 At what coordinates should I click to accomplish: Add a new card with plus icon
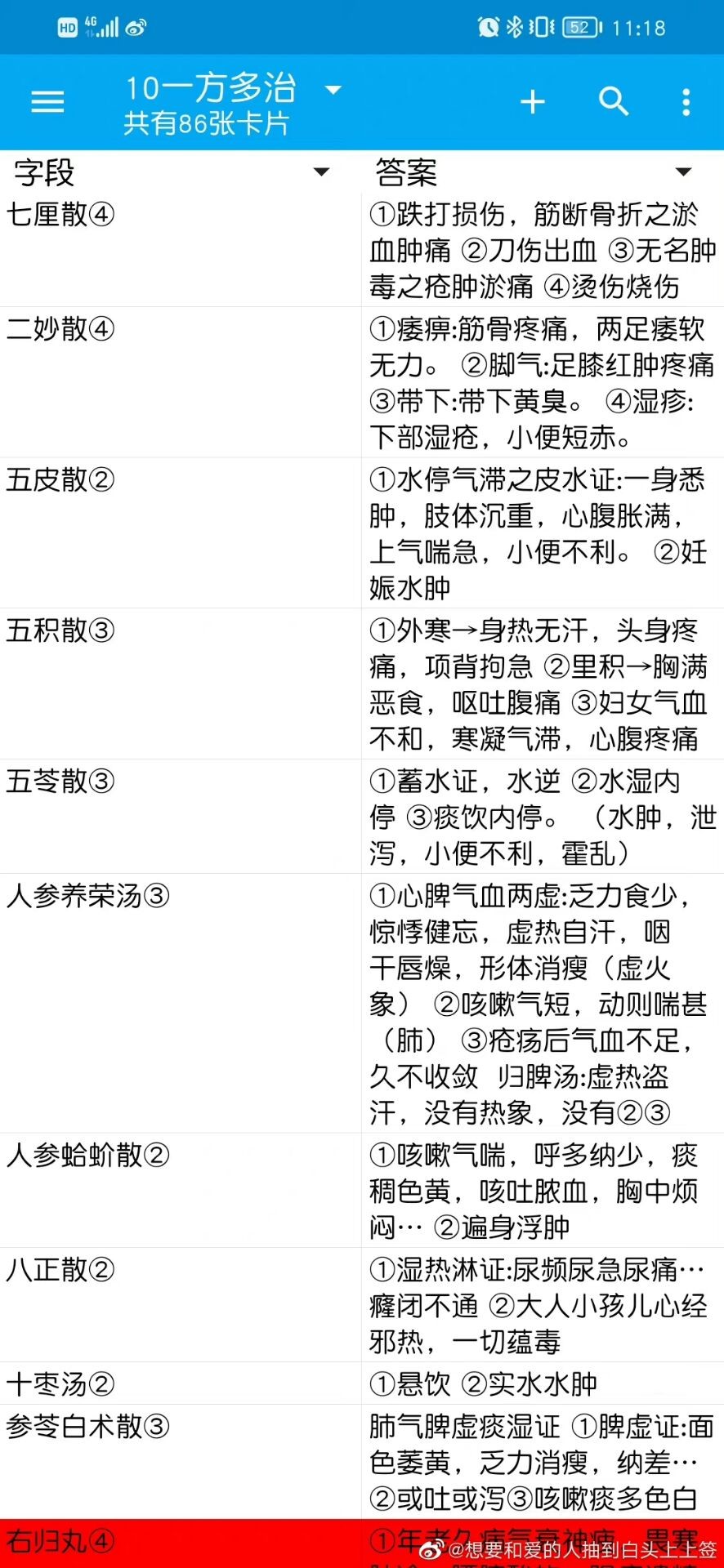tap(533, 102)
